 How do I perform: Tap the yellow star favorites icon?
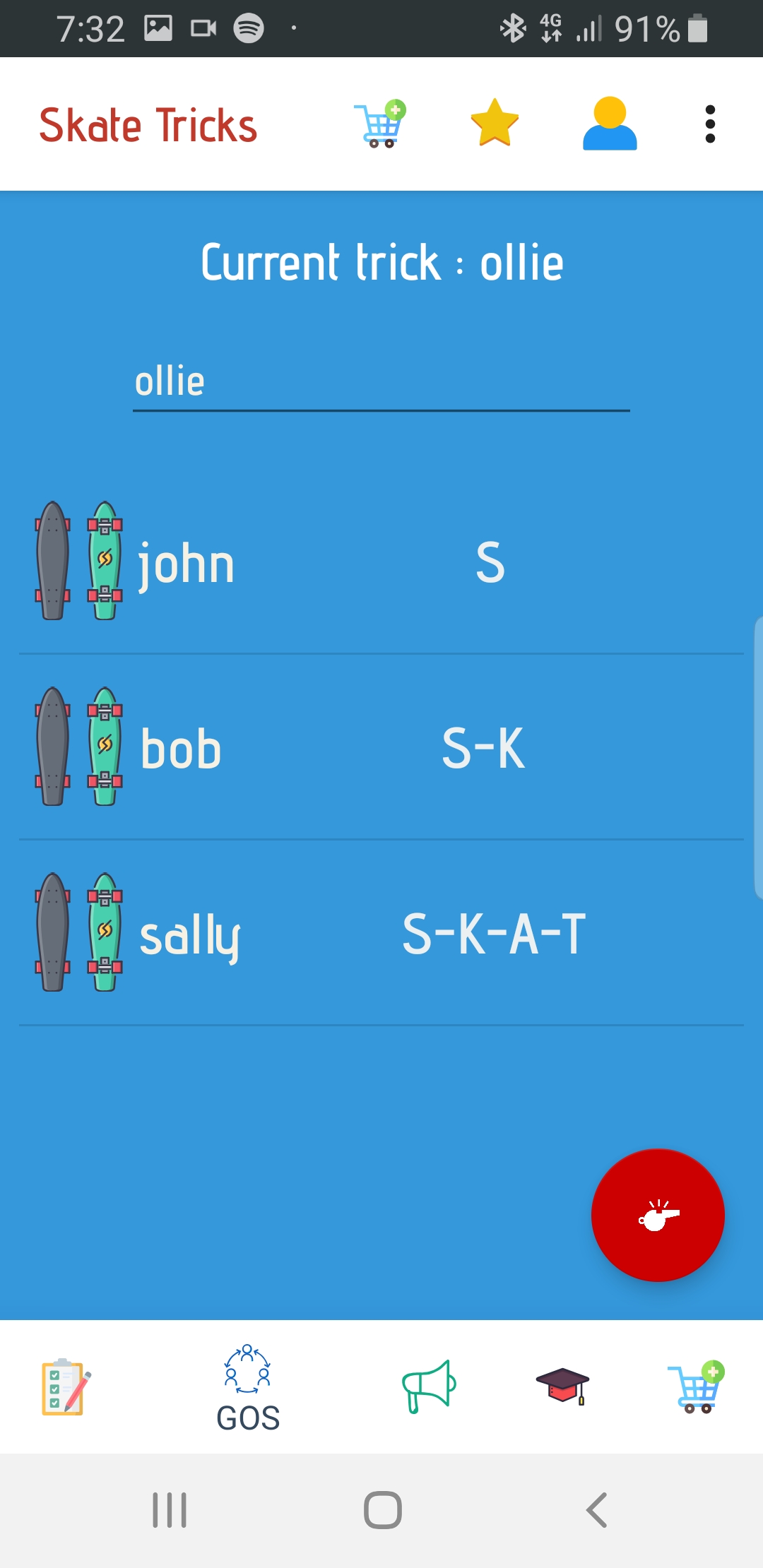pyautogui.click(x=495, y=124)
